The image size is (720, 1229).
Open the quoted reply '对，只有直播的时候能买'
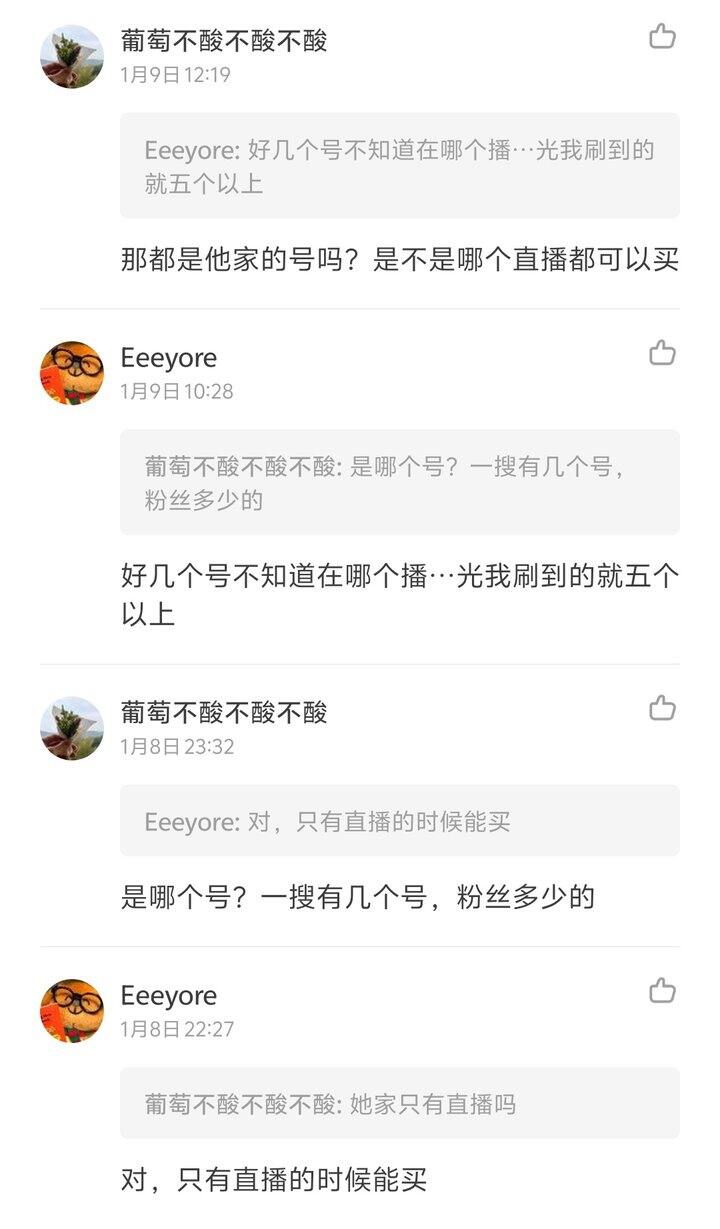tap(399, 821)
